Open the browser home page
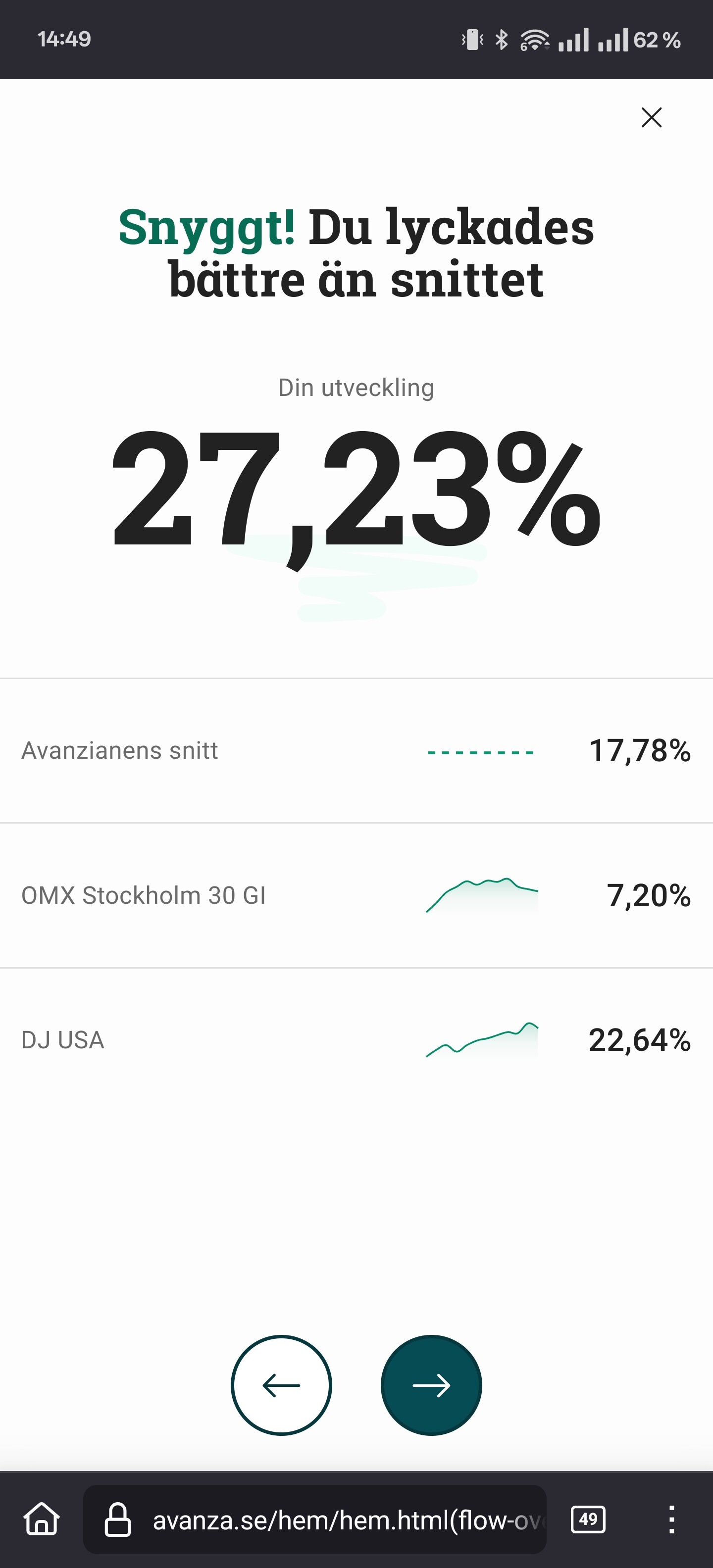This screenshot has width=713, height=1568. click(42, 1519)
